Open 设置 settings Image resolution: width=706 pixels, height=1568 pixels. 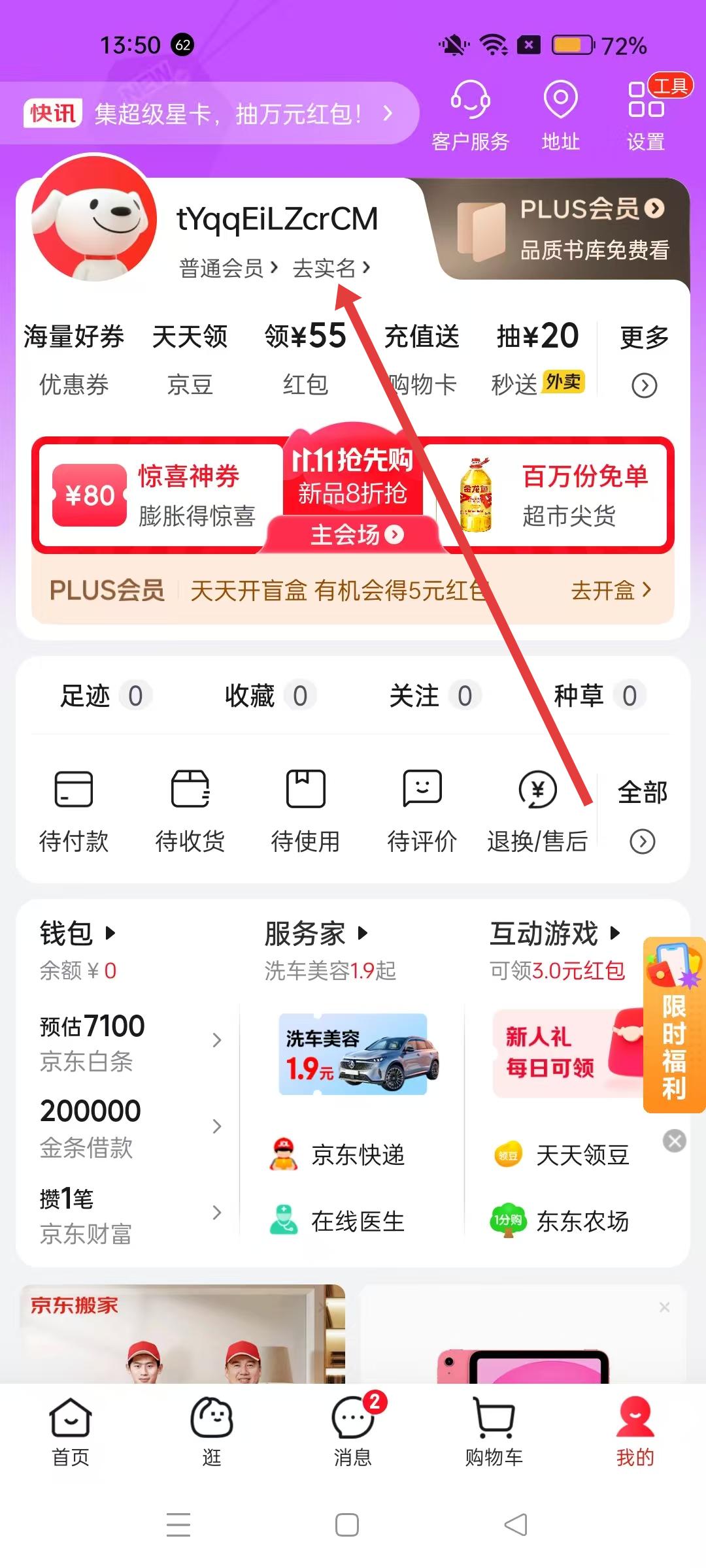646,116
